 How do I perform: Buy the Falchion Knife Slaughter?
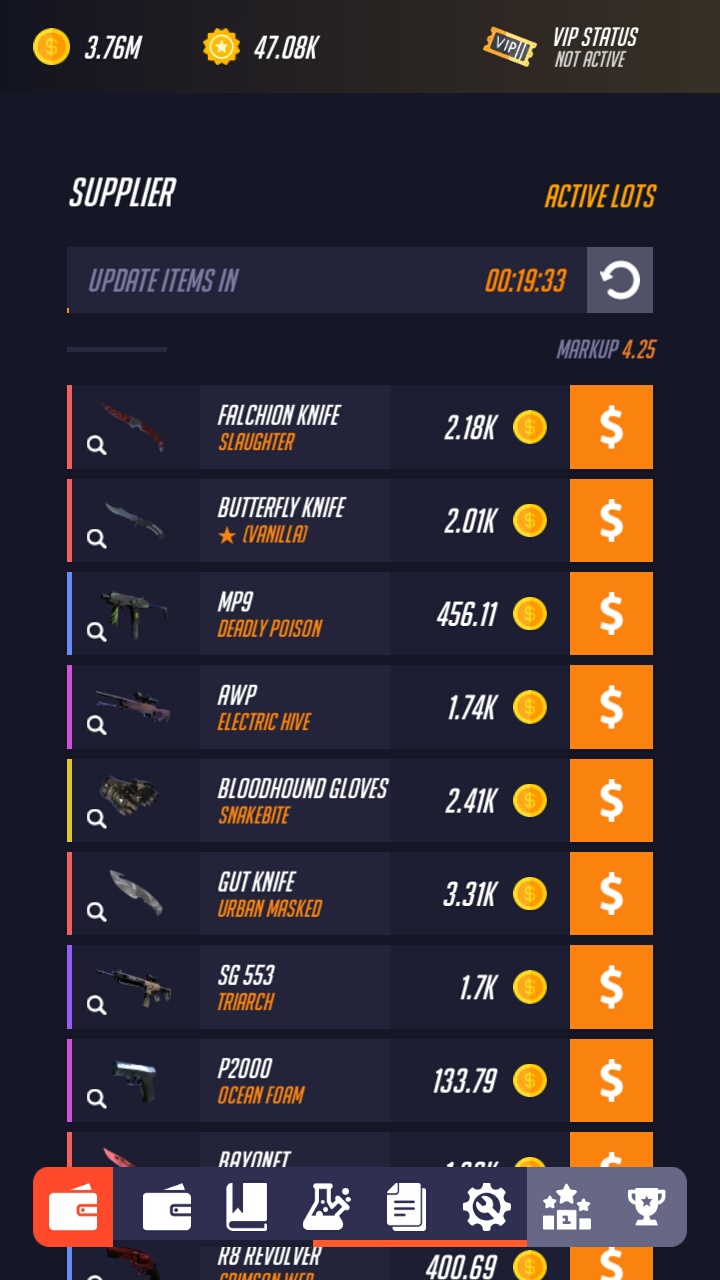click(611, 427)
